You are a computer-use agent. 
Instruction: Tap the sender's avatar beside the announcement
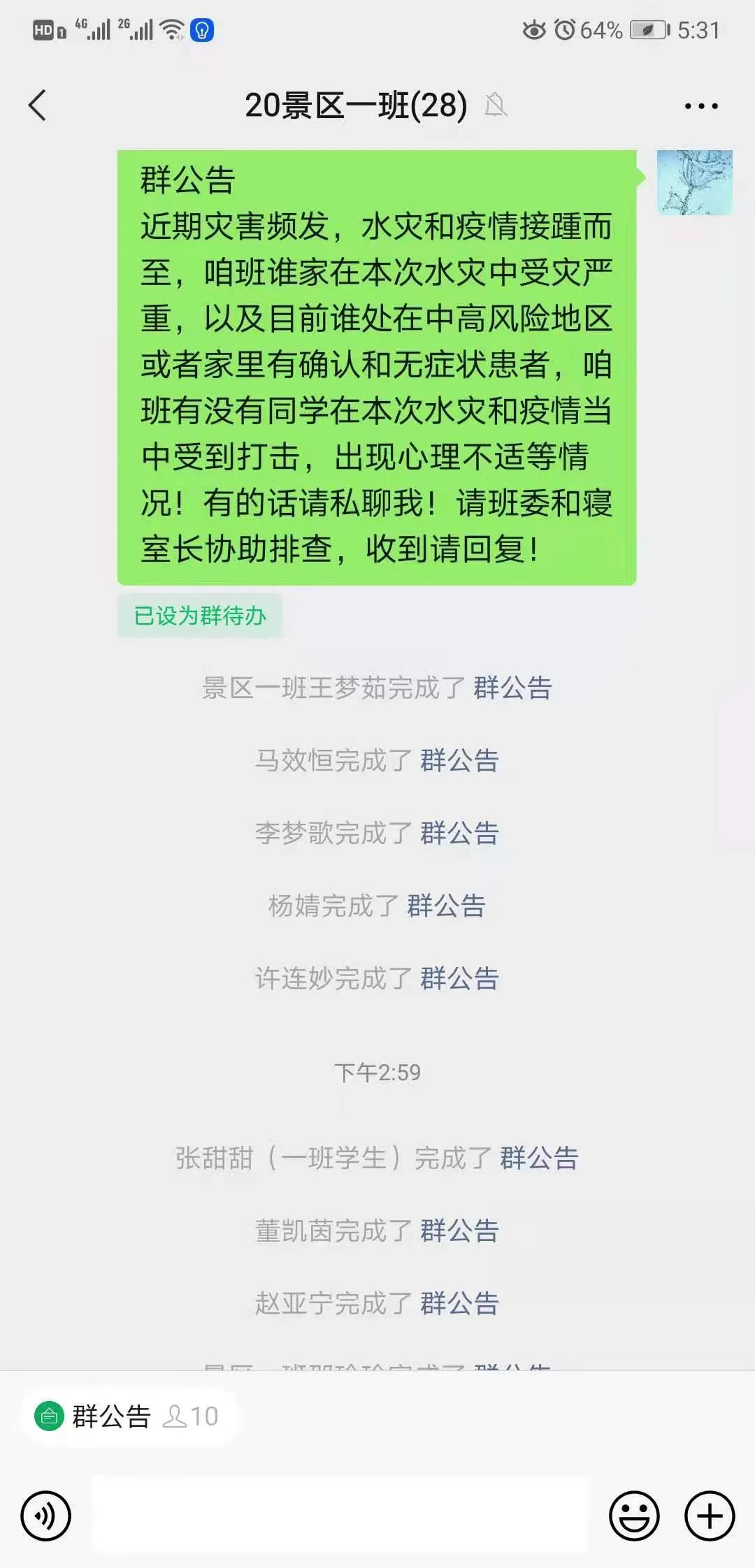(694, 182)
